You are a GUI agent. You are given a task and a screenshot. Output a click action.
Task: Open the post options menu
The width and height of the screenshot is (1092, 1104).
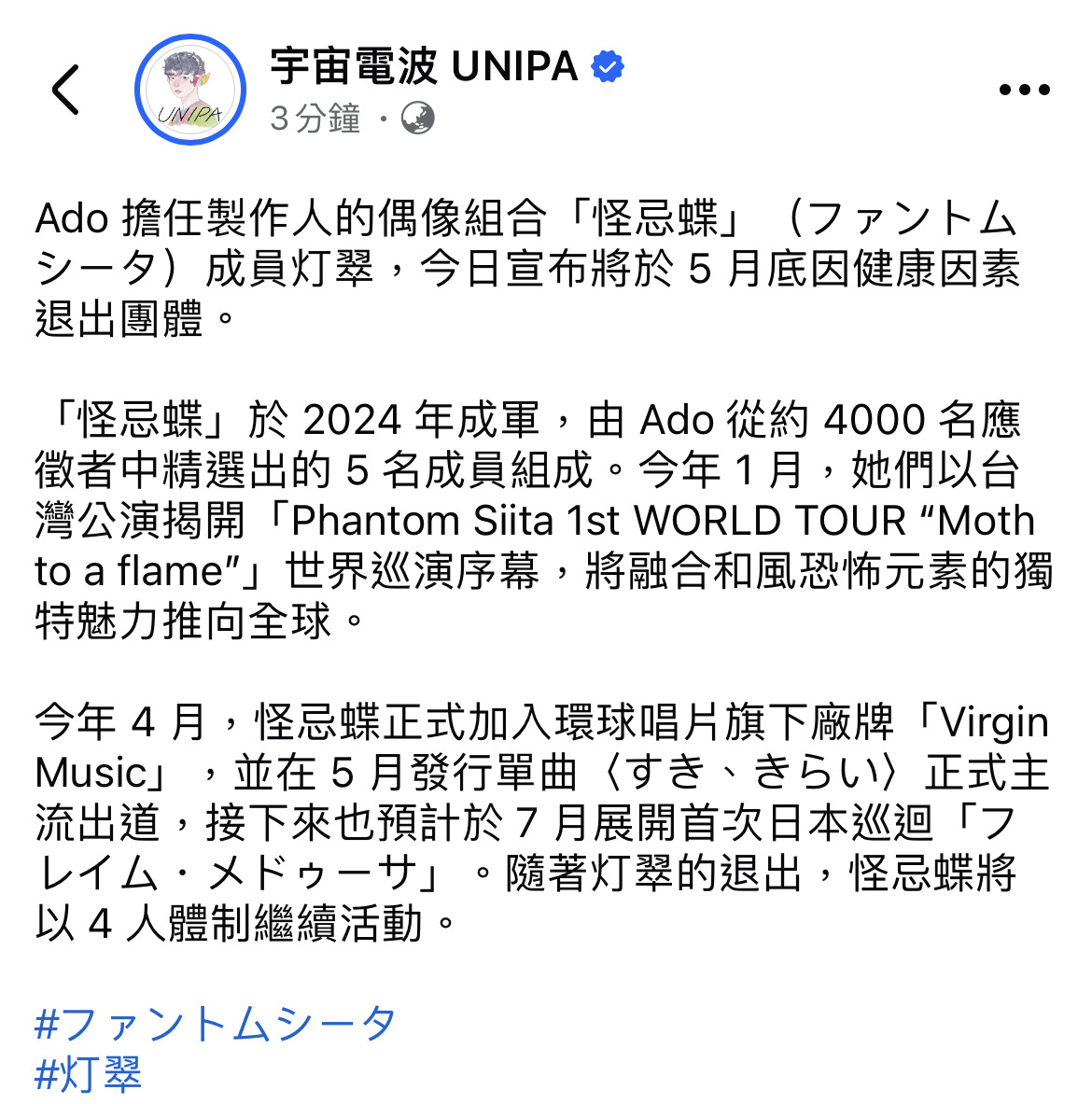tap(1024, 91)
